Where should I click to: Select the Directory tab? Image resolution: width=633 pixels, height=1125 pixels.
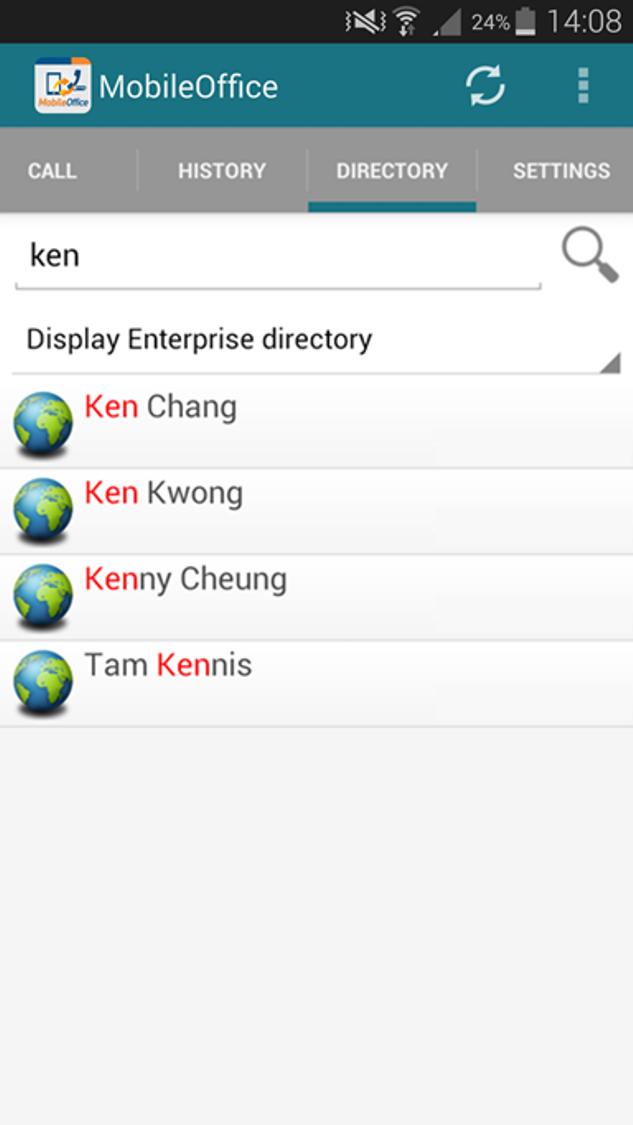click(392, 171)
